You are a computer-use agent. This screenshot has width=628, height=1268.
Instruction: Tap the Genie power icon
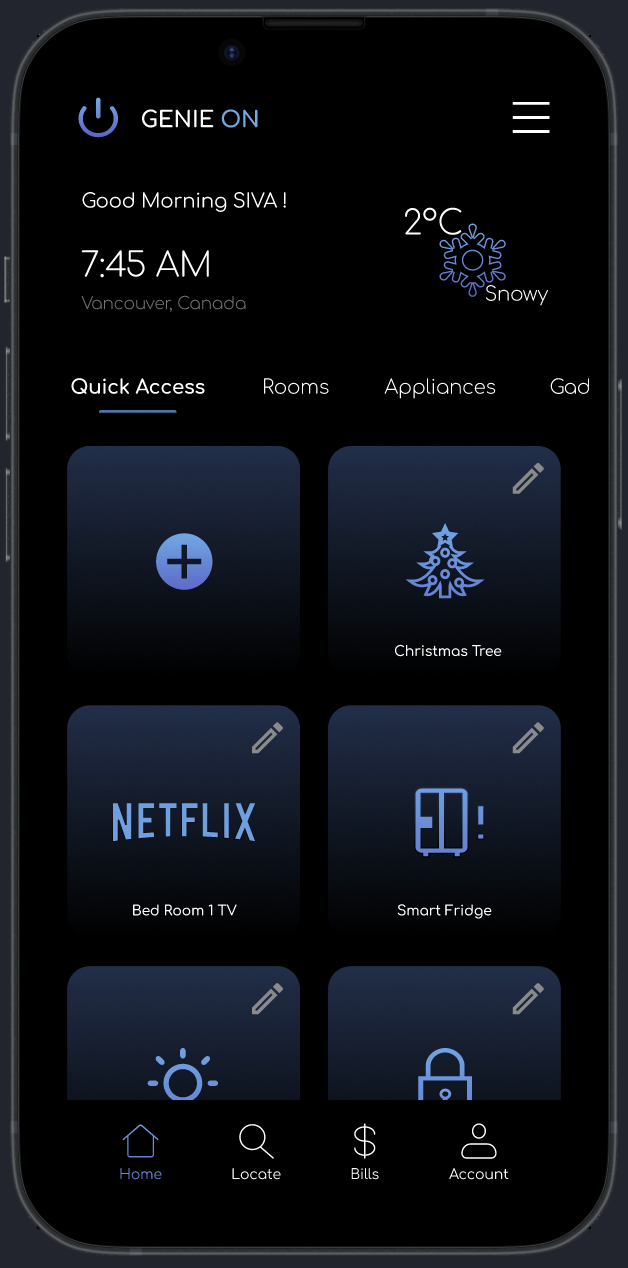tap(98, 118)
